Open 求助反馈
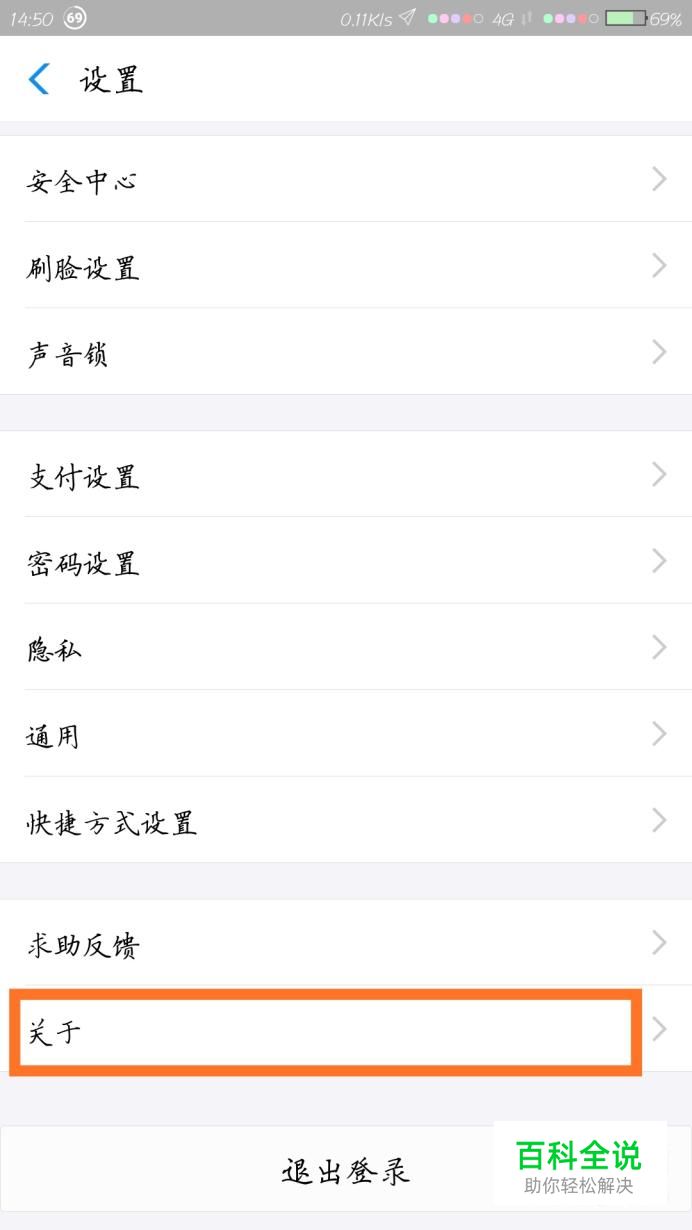The height and width of the screenshot is (1230, 692). pos(346,942)
